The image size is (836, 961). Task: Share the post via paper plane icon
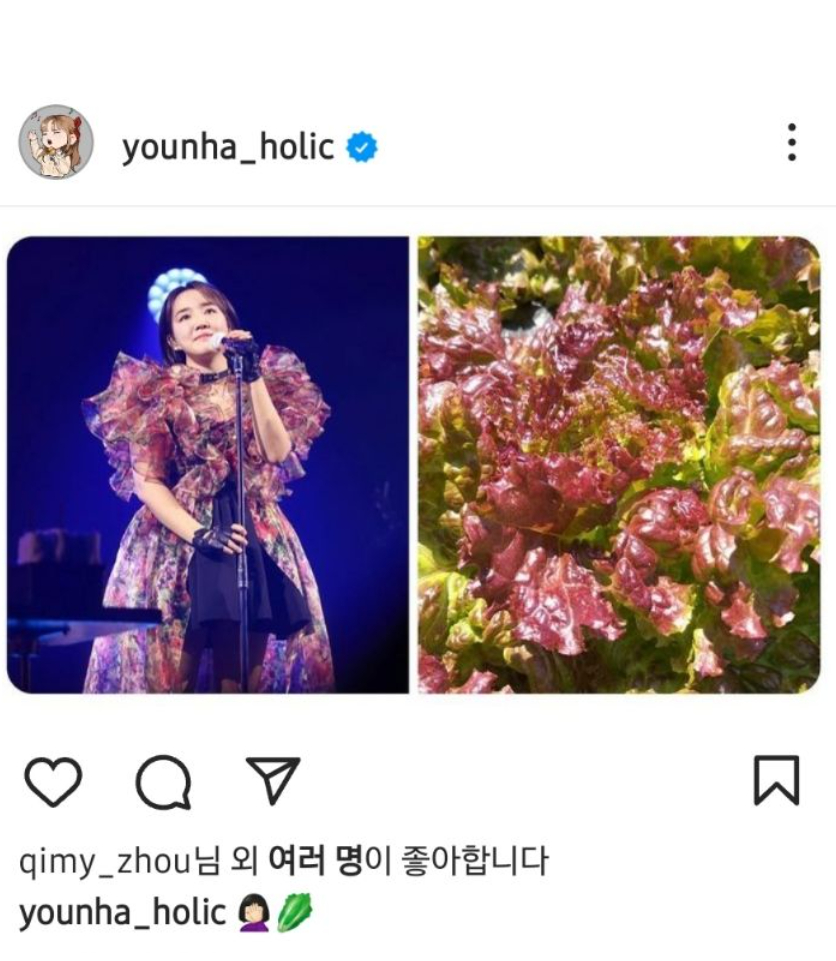click(x=272, y=780)
